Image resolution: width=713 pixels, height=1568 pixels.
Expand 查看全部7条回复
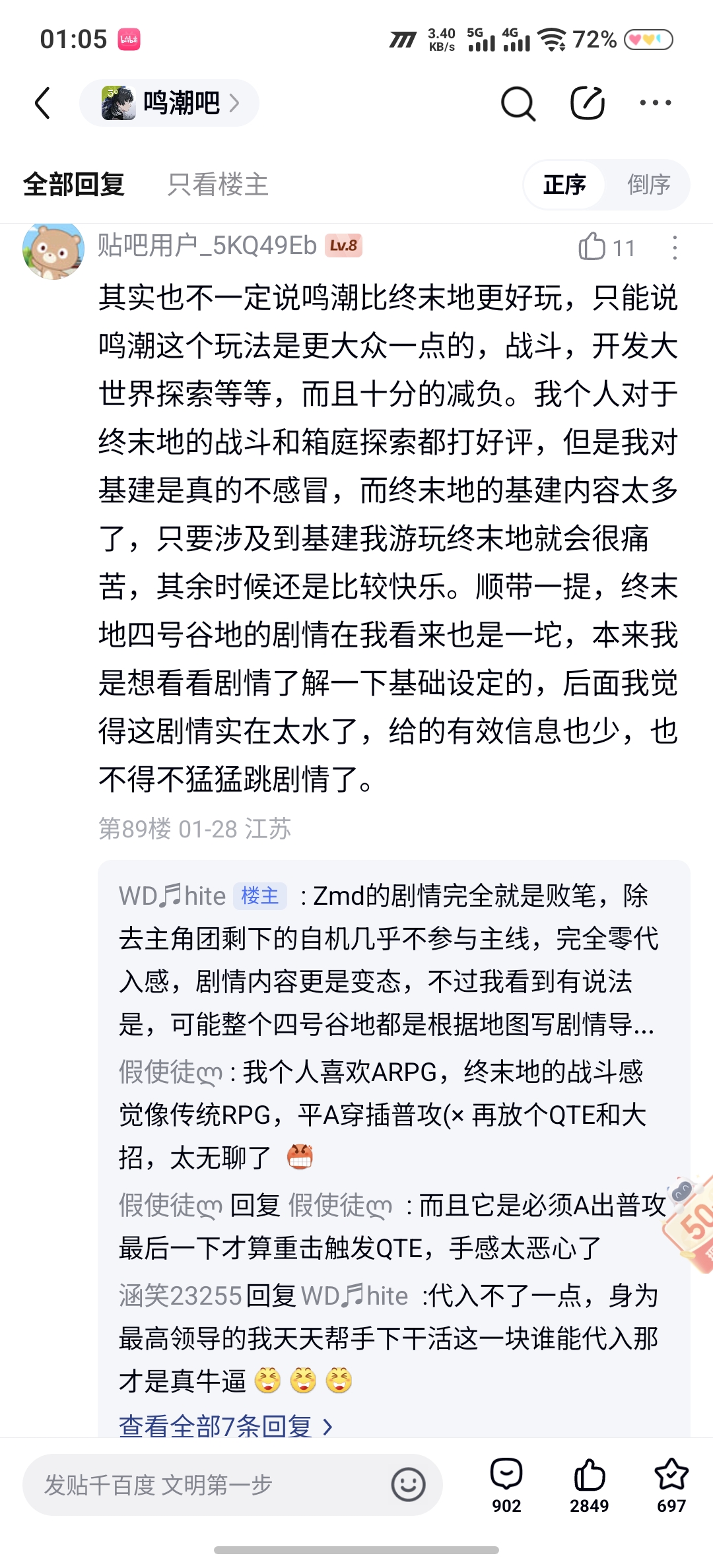tap(226, 1426)
